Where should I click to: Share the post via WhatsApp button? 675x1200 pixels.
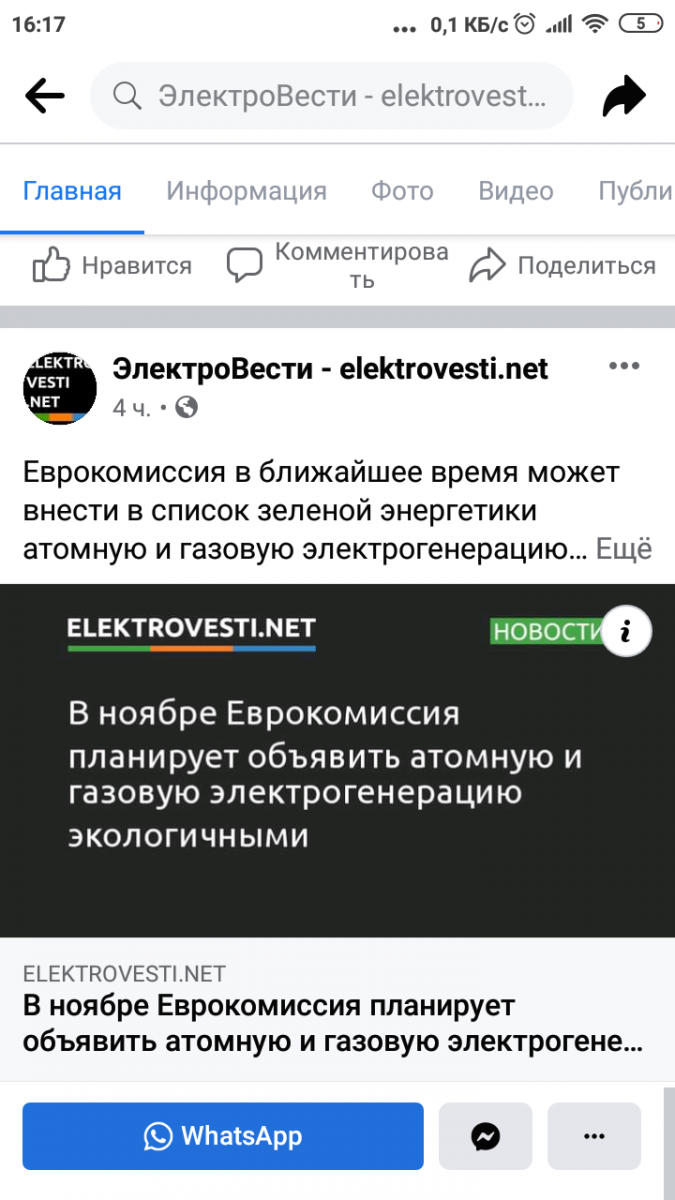click(223, 1136)
